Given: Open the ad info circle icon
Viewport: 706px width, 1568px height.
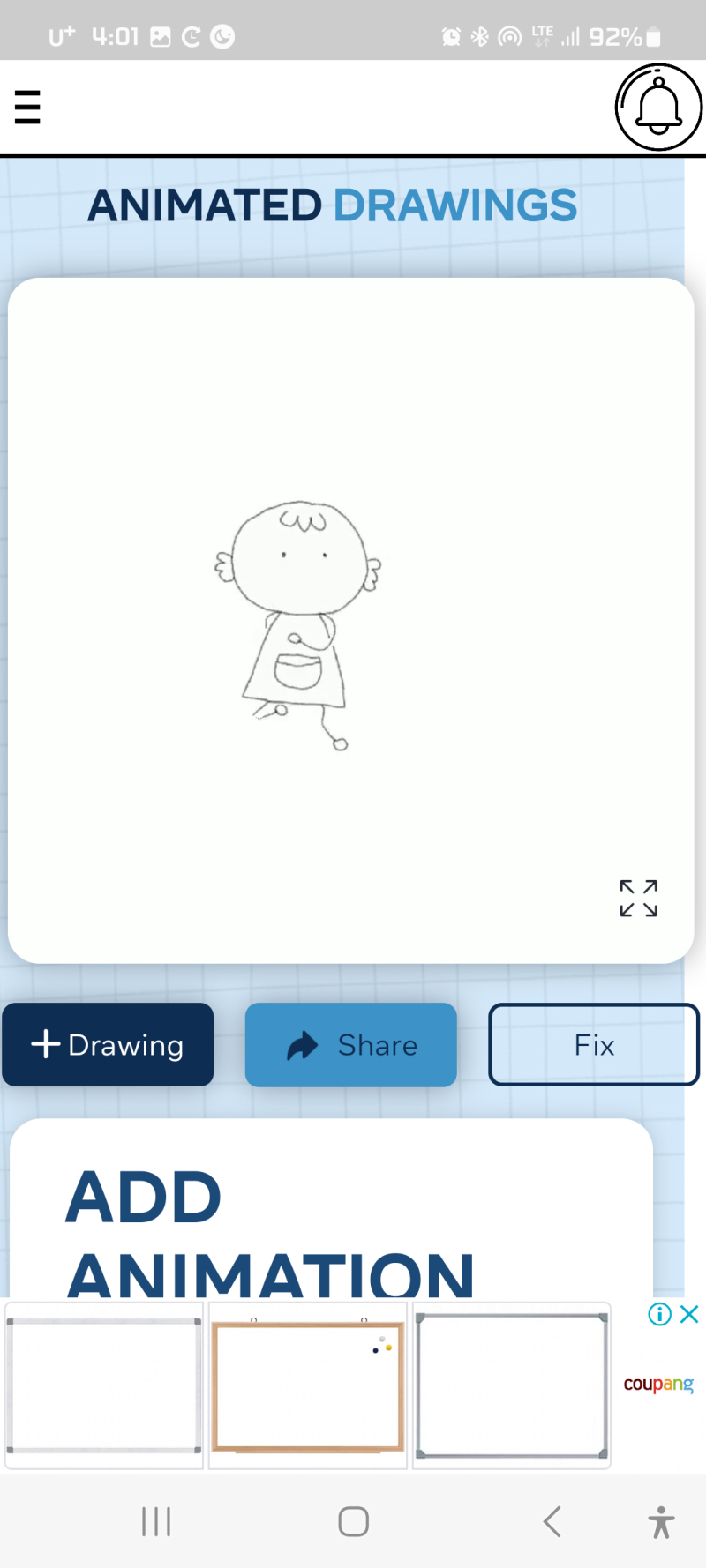Looking at the screenshot, I should click(x=658, y=1314).
